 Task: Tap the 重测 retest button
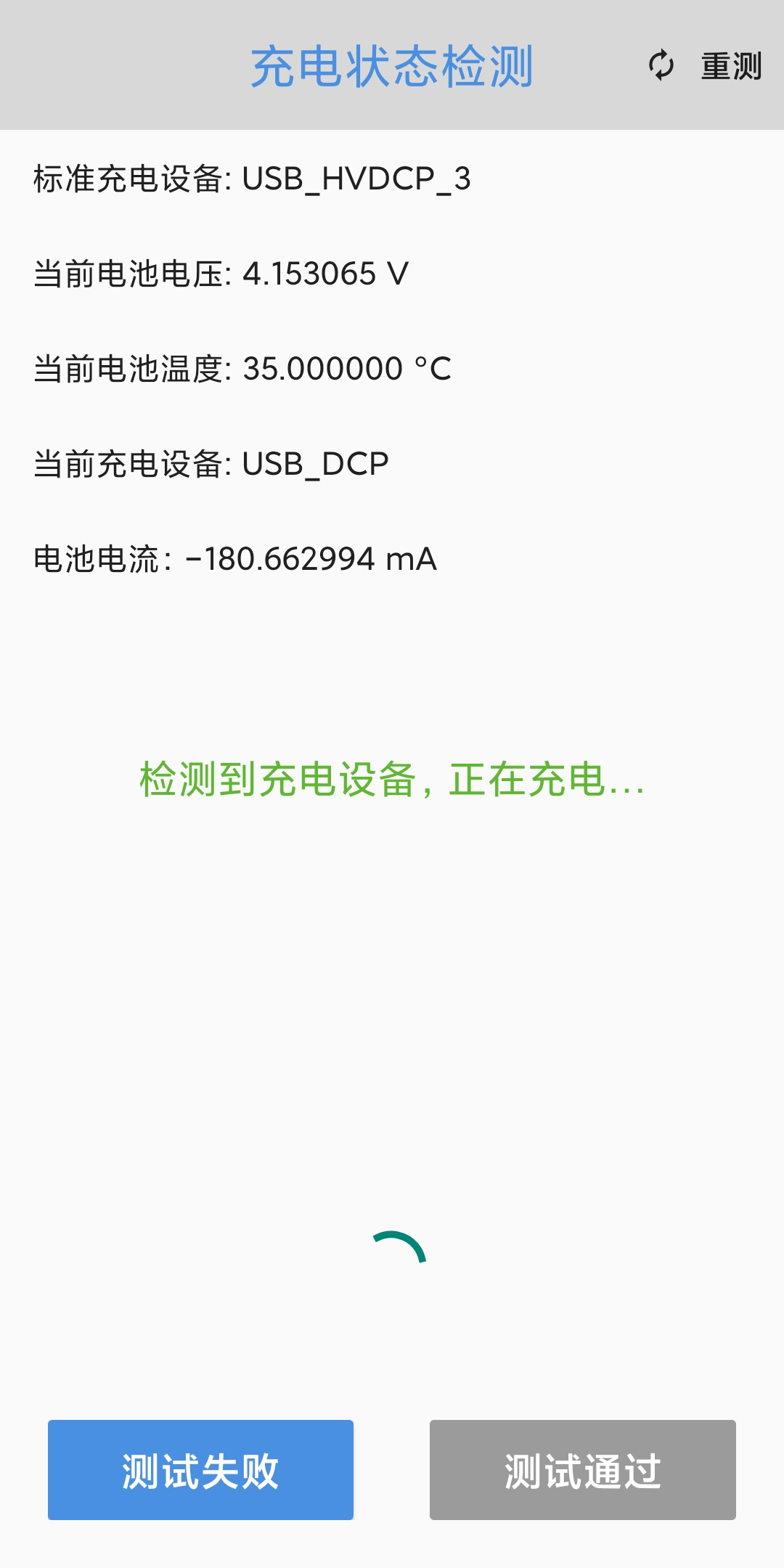pyautogui.click(x=705, y=66)
